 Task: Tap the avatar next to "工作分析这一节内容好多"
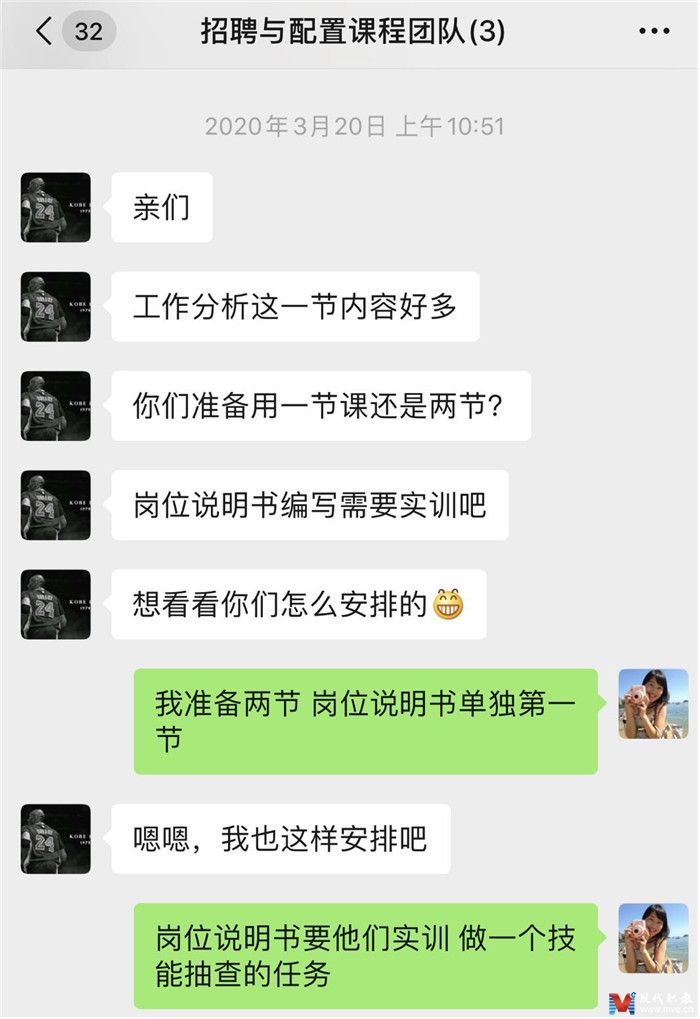56,306
